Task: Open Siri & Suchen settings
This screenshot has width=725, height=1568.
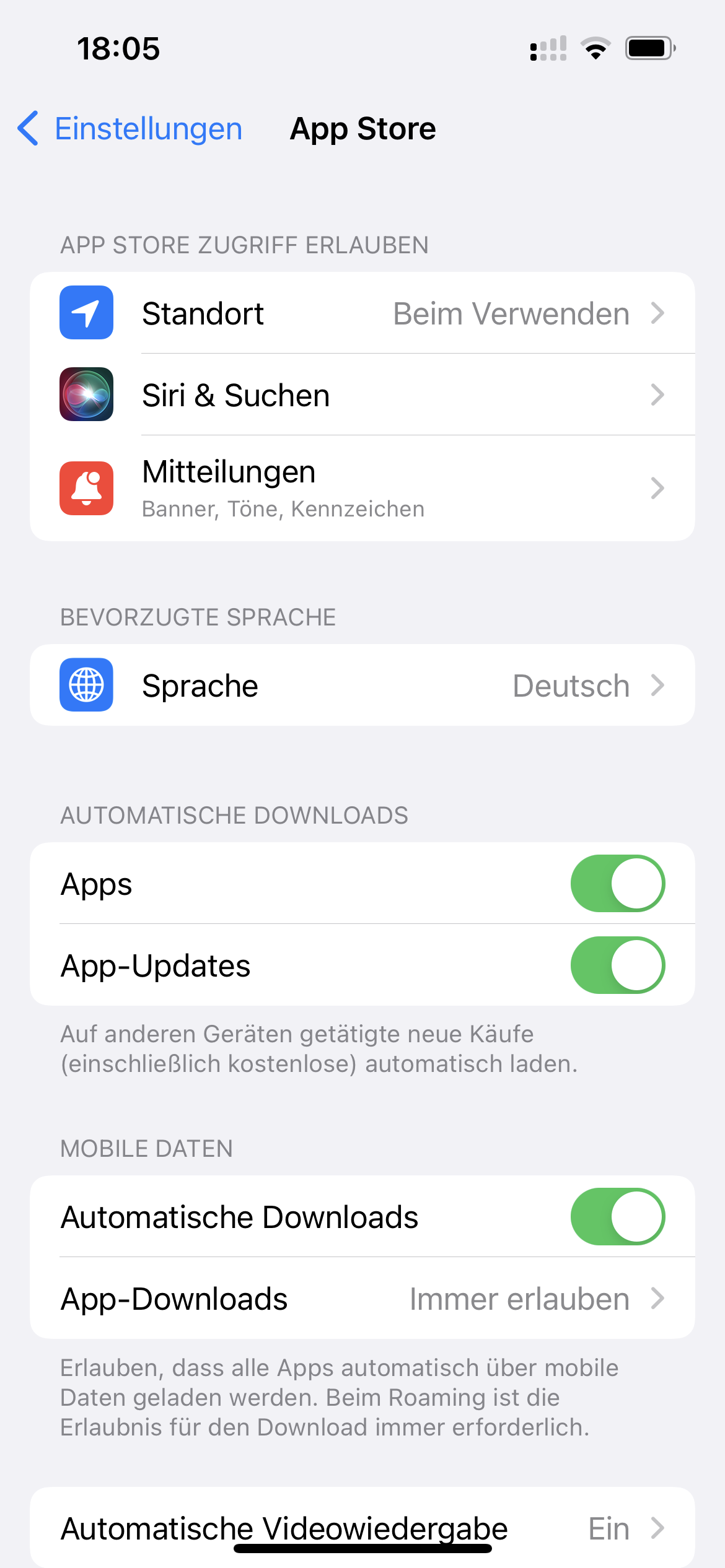Action: (362, 395)
